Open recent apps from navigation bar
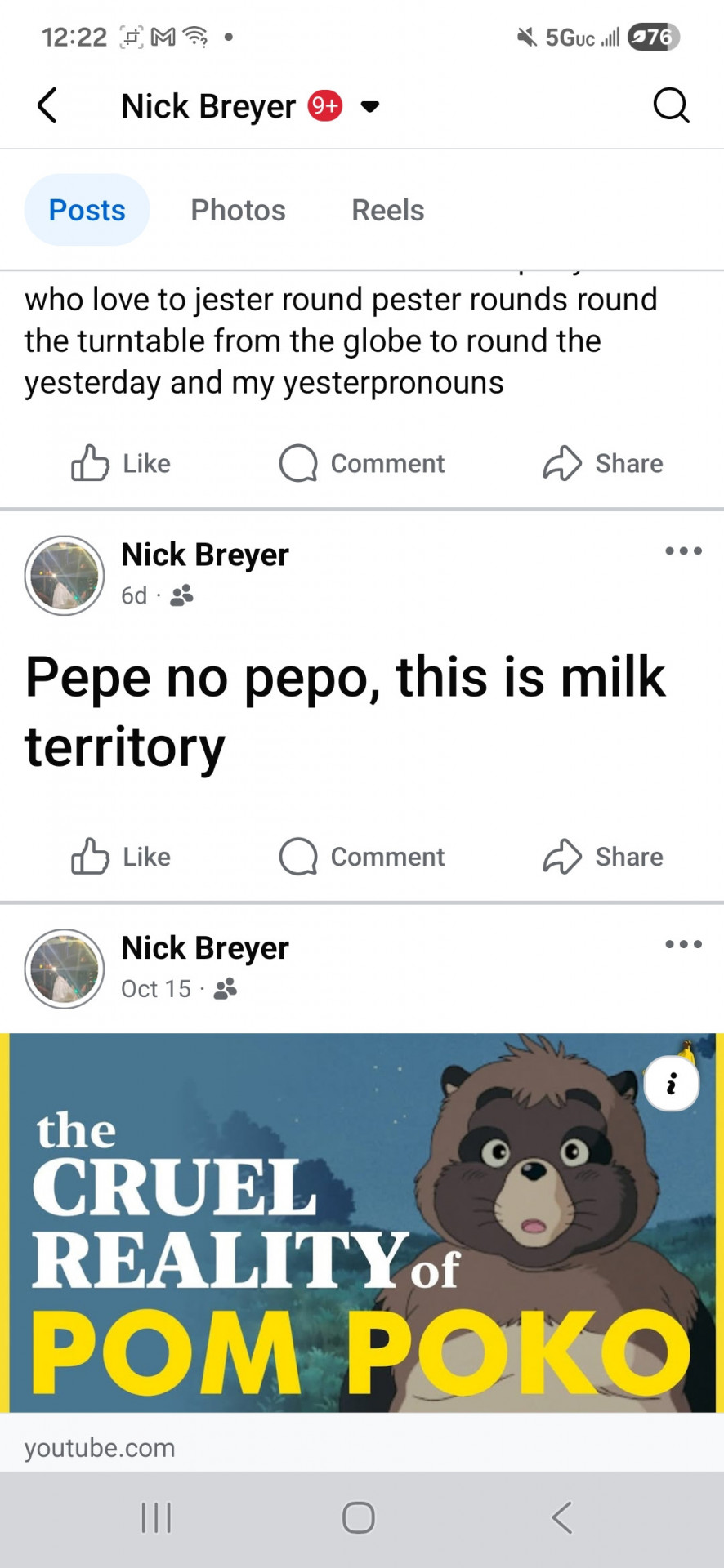The height and width of the screenshot is (1568, 724). 156,1517
